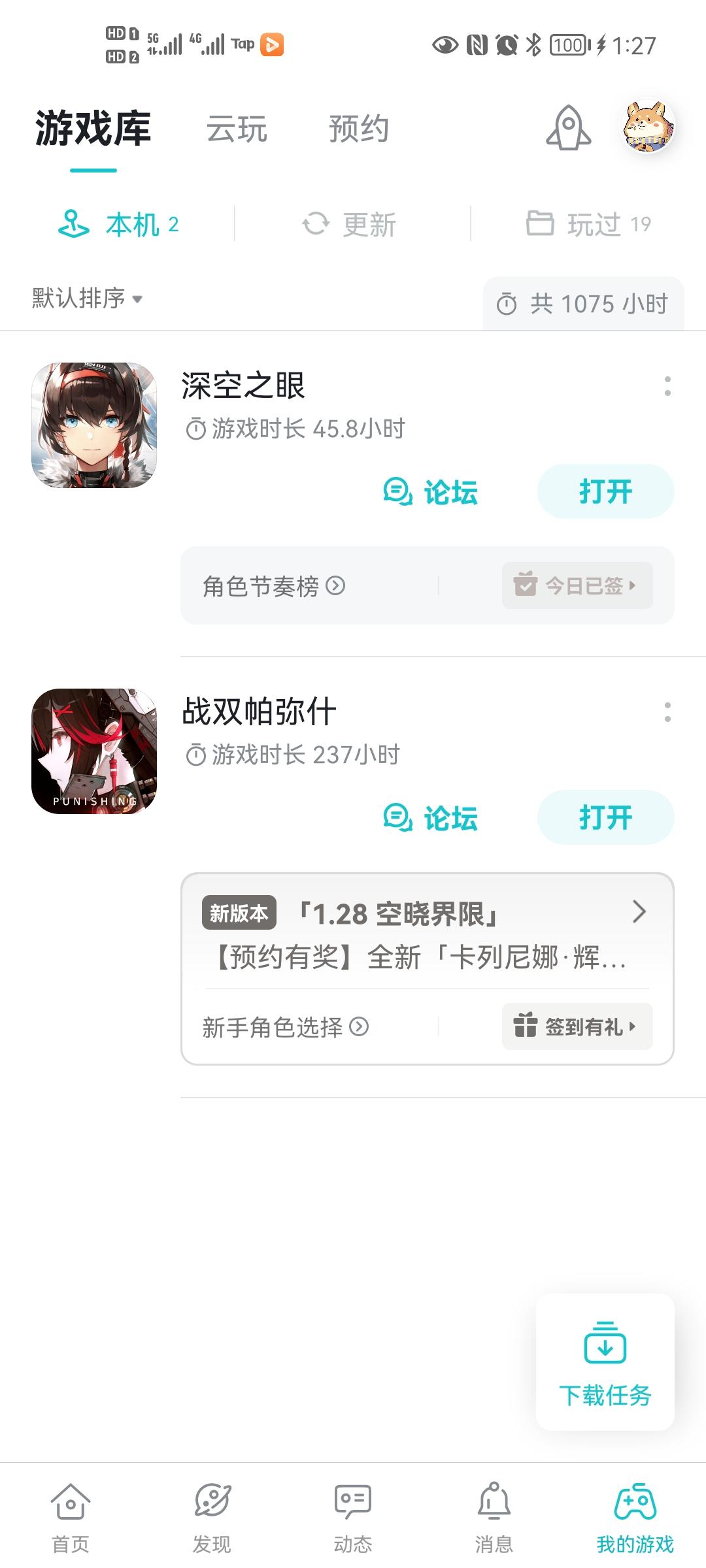Screen dimensions: 706x1568
Task: Open the 共1075小时 playtime summary
Action: click(x=581, y=303)
